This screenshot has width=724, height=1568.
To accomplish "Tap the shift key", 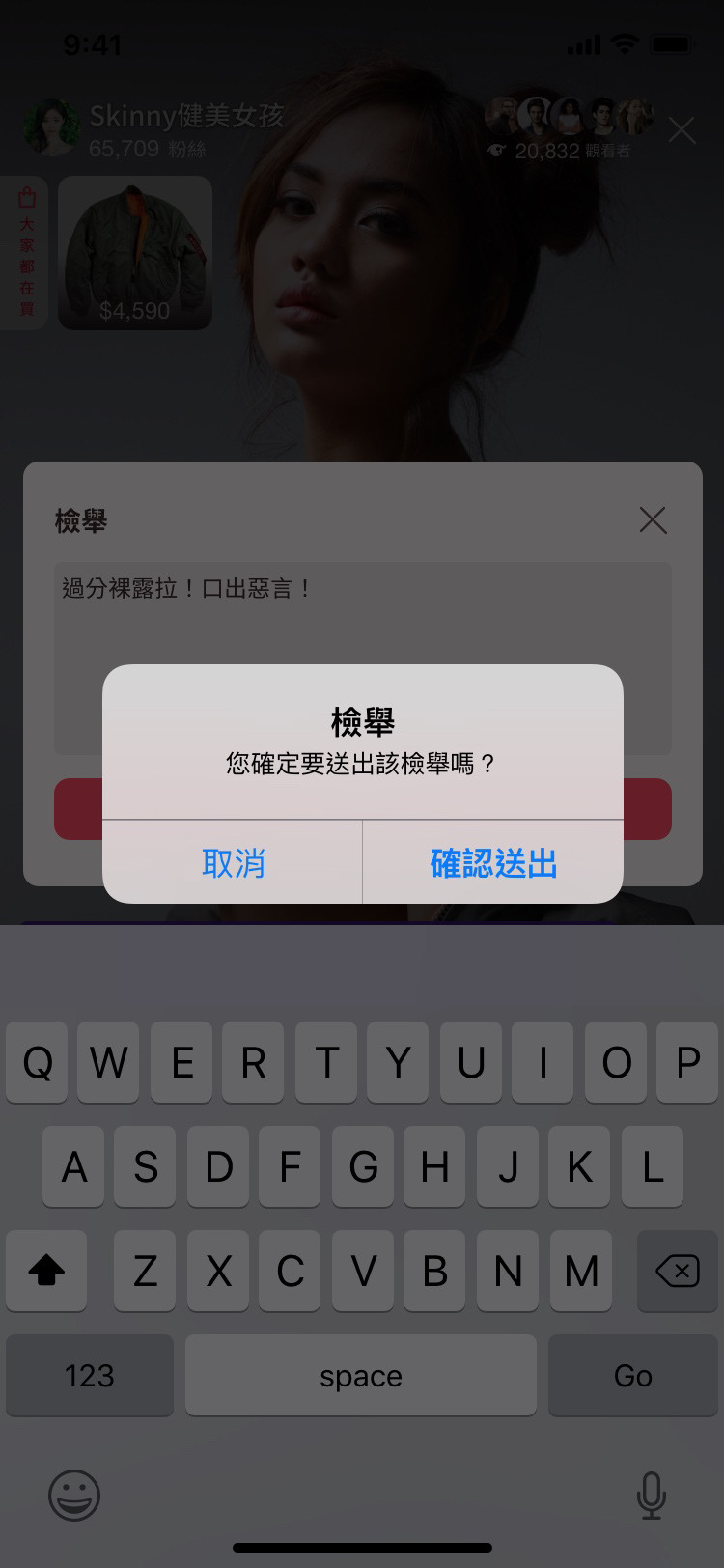I will [46, 1271].
